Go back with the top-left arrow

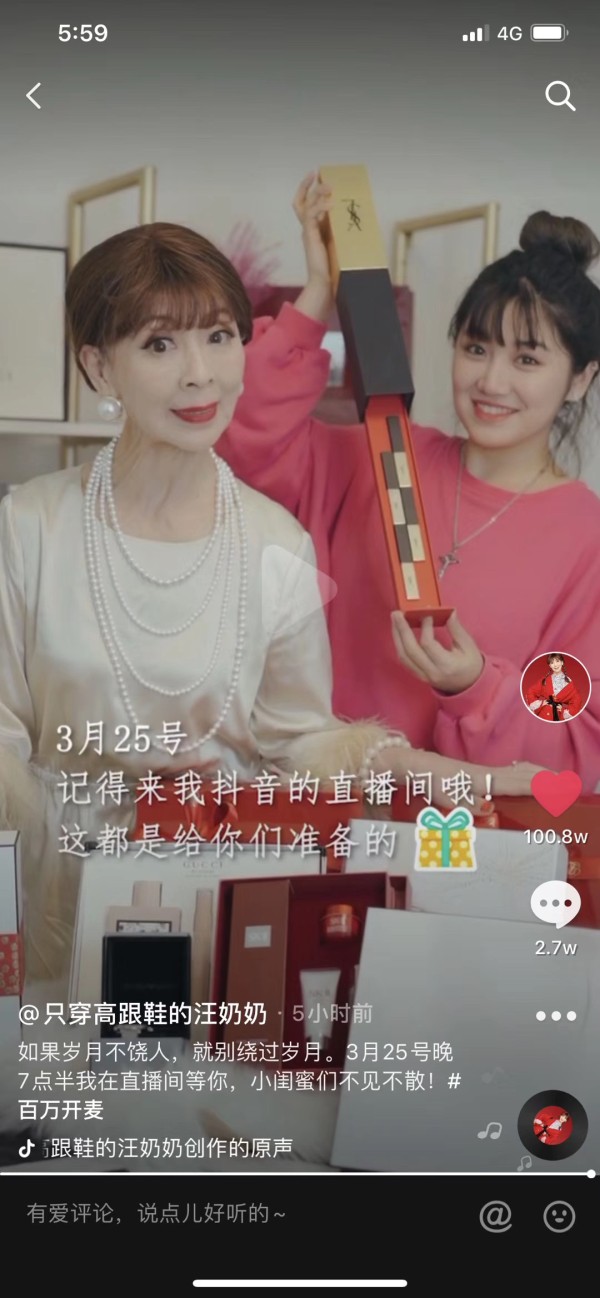click(x=34, y=96)
